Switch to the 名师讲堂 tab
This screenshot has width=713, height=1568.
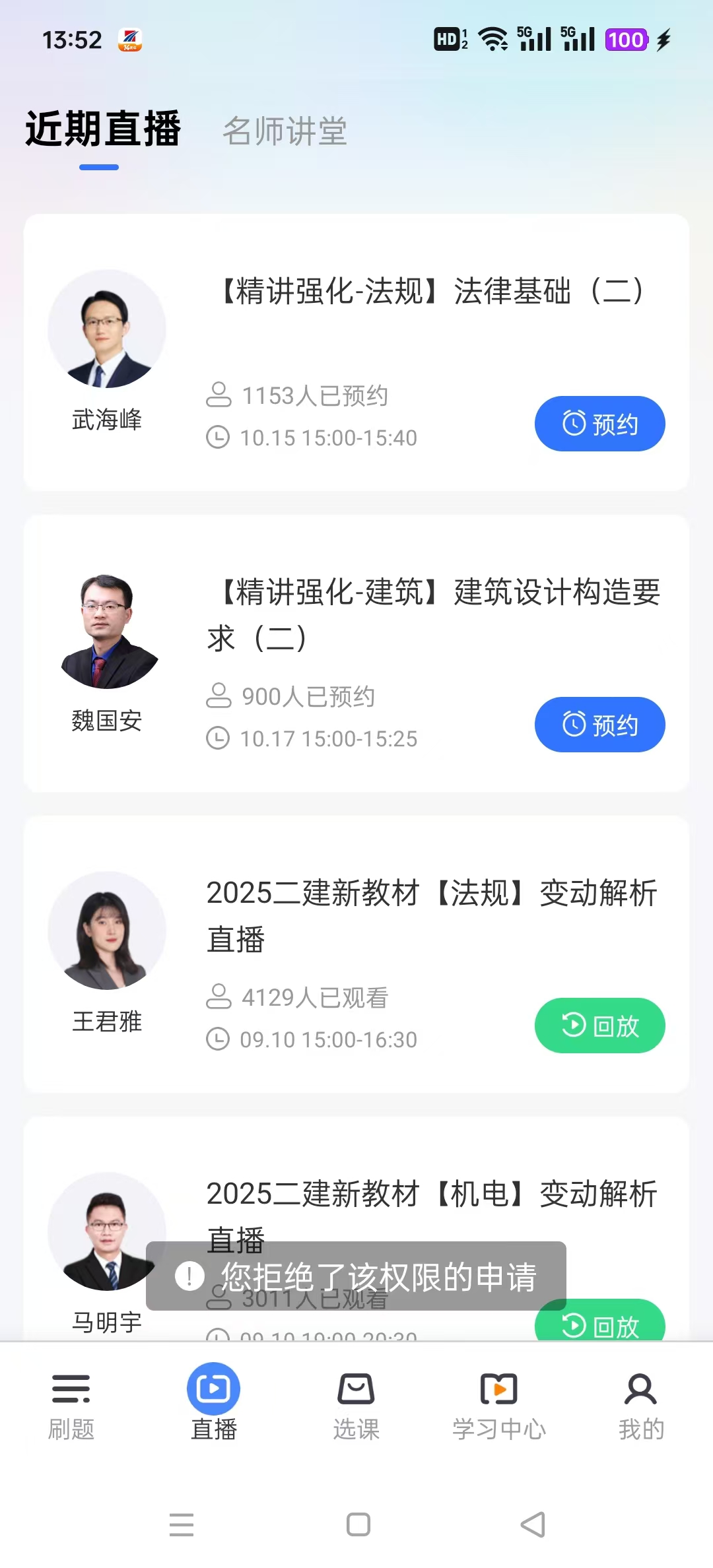point(285,131)
